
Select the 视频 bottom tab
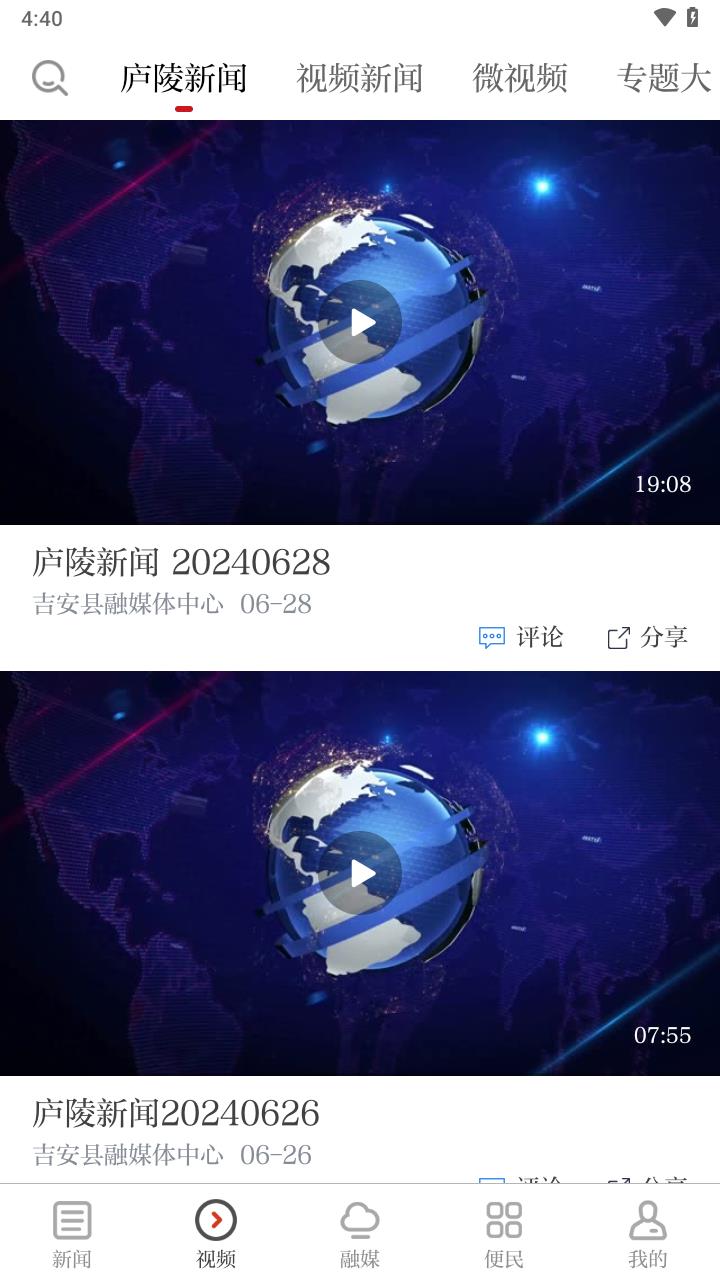(x=216, y=1233)
